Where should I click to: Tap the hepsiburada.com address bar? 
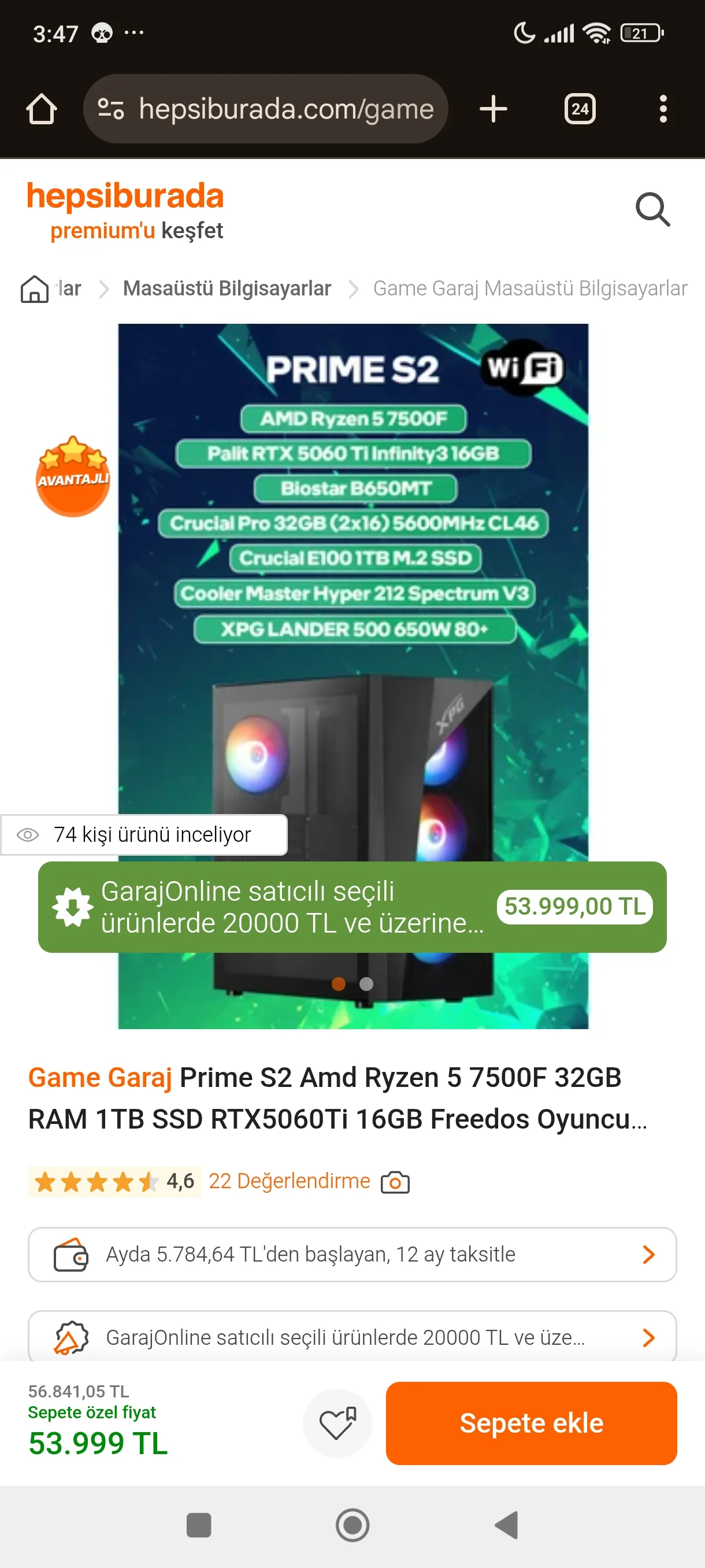pyautogui.click(x=266, y=110)
